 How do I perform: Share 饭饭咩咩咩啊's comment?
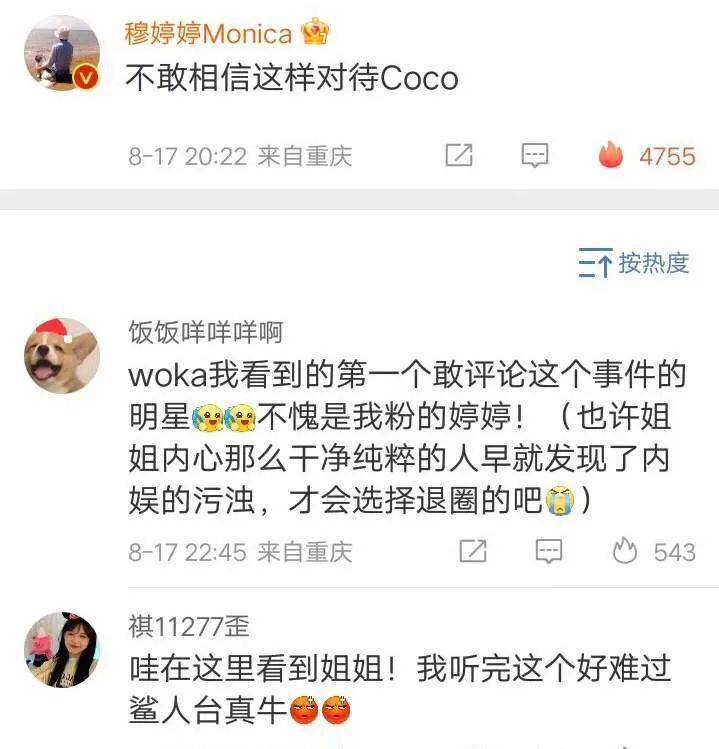point(472,551)
